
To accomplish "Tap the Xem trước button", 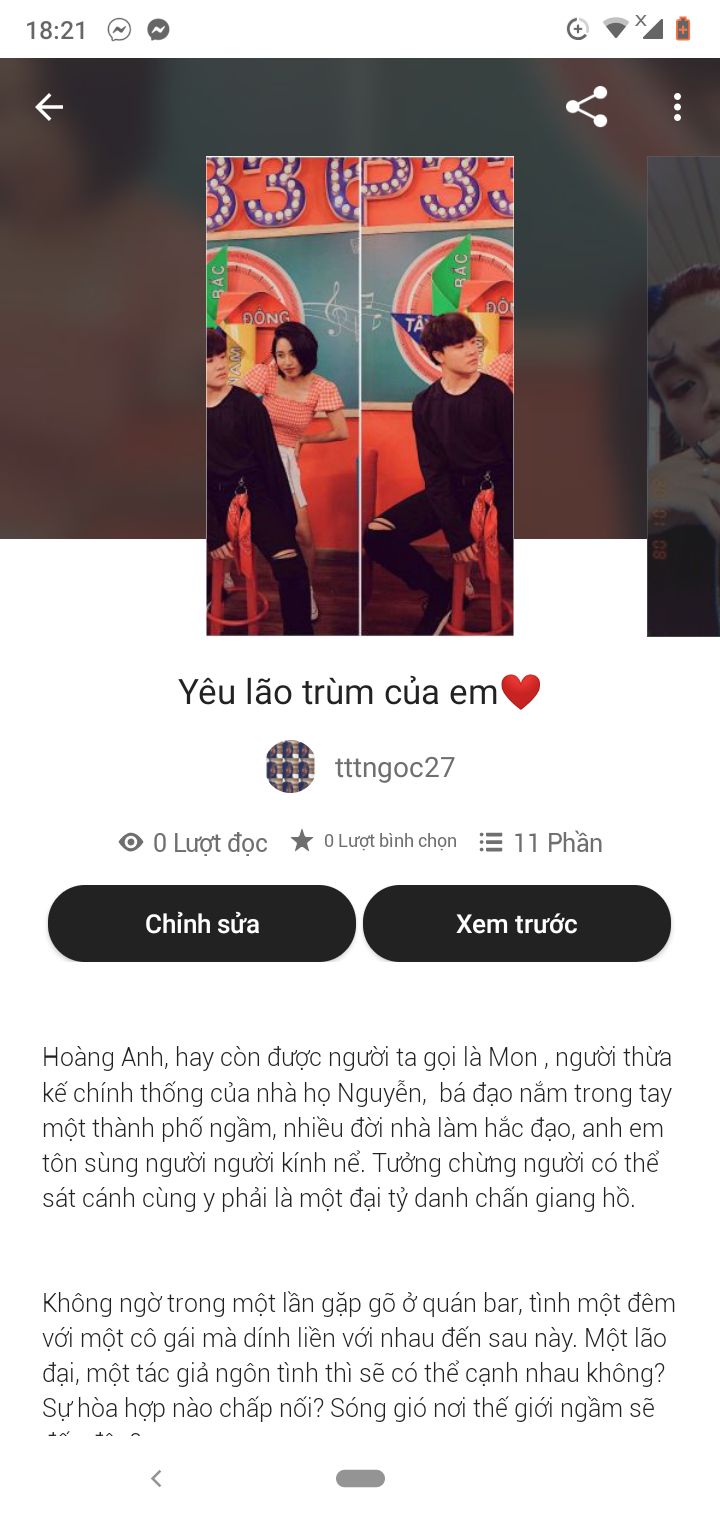I will [x=516, y=923].
